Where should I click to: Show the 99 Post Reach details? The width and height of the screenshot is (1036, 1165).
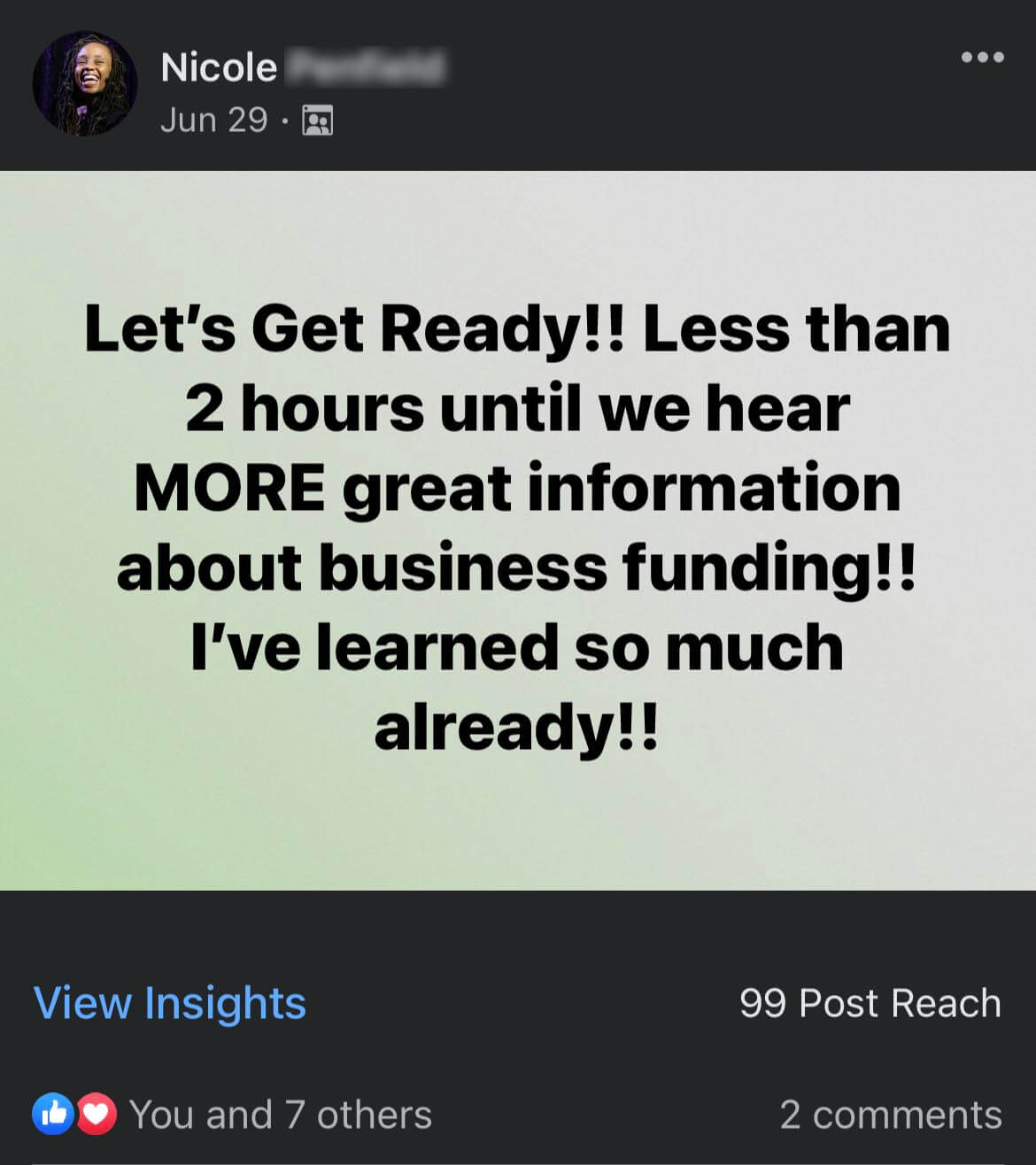(870, 1003)
